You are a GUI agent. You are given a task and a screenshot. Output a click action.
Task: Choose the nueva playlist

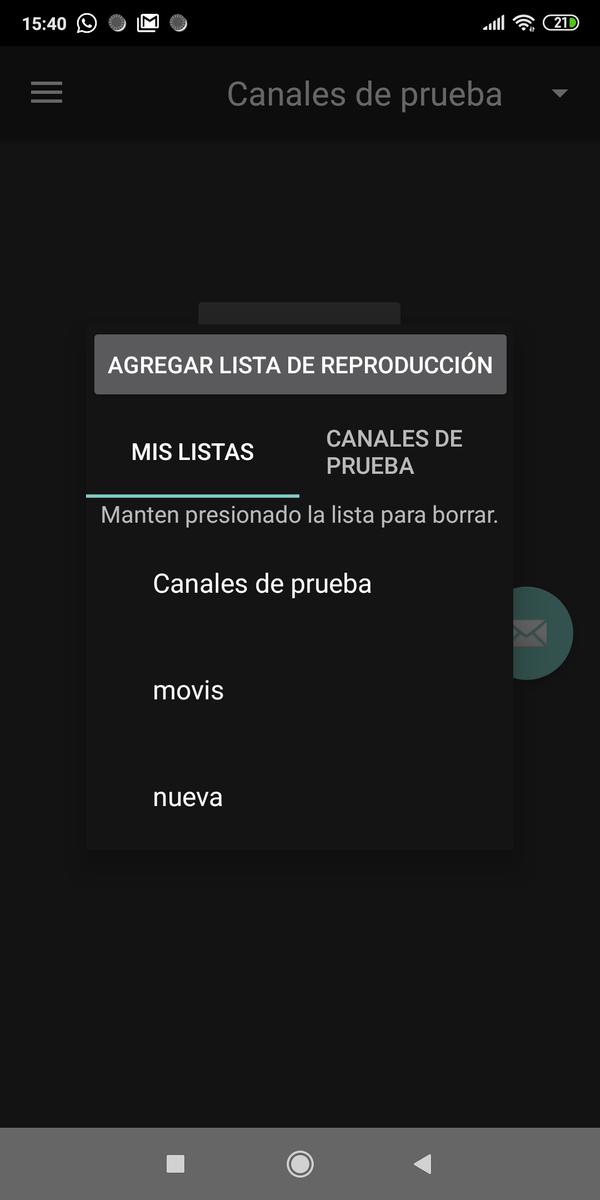point(188,797)
